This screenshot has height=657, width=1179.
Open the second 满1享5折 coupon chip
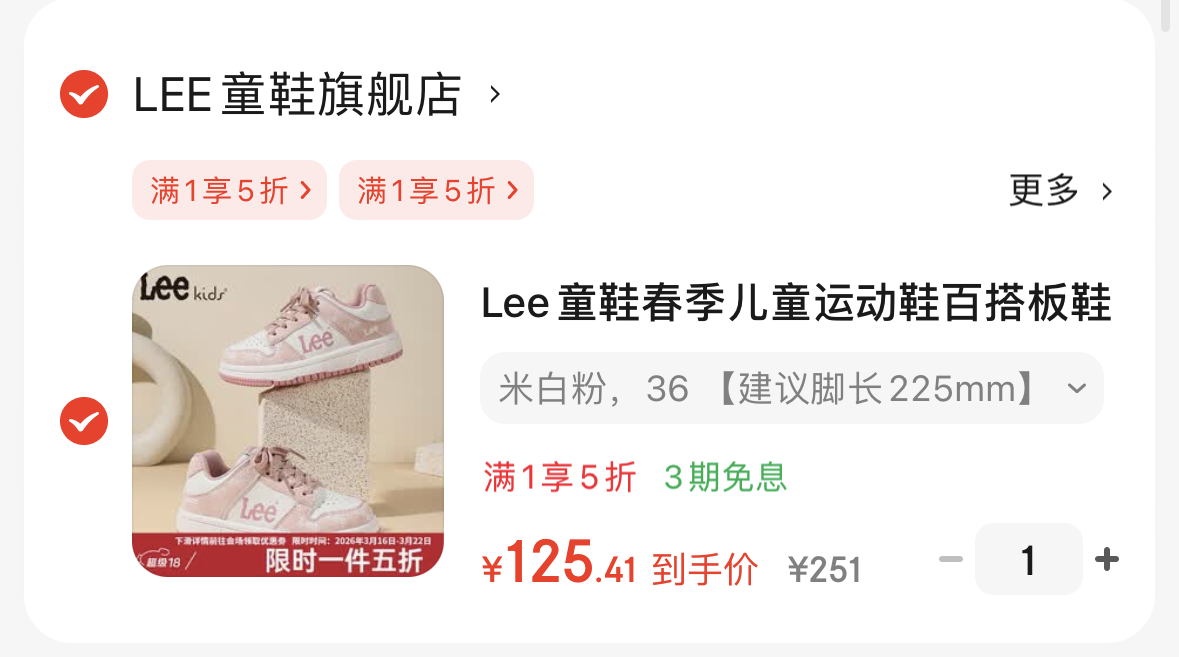436,190
